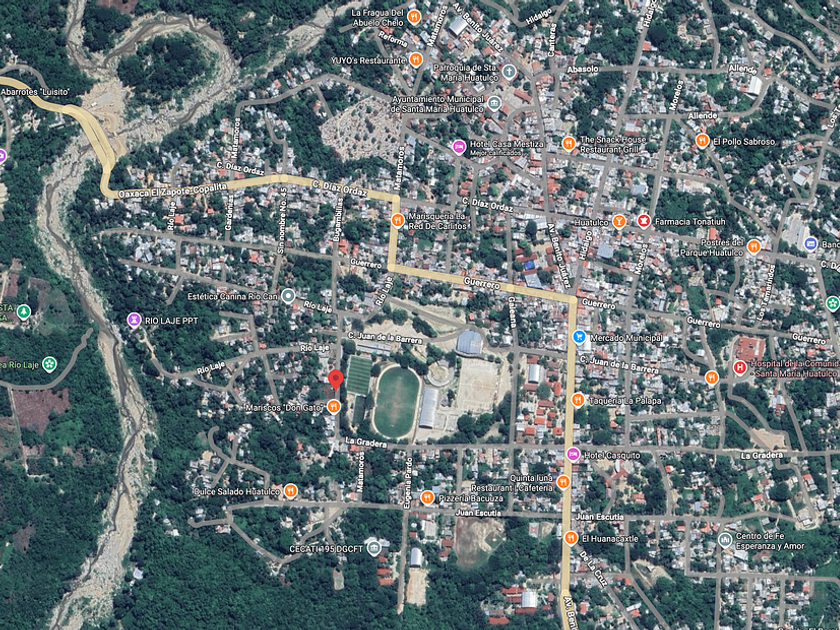840x630 pixels.
Task: Open Farmacia Tonatiuh pharmacy marker
Action: coord(644,221)
